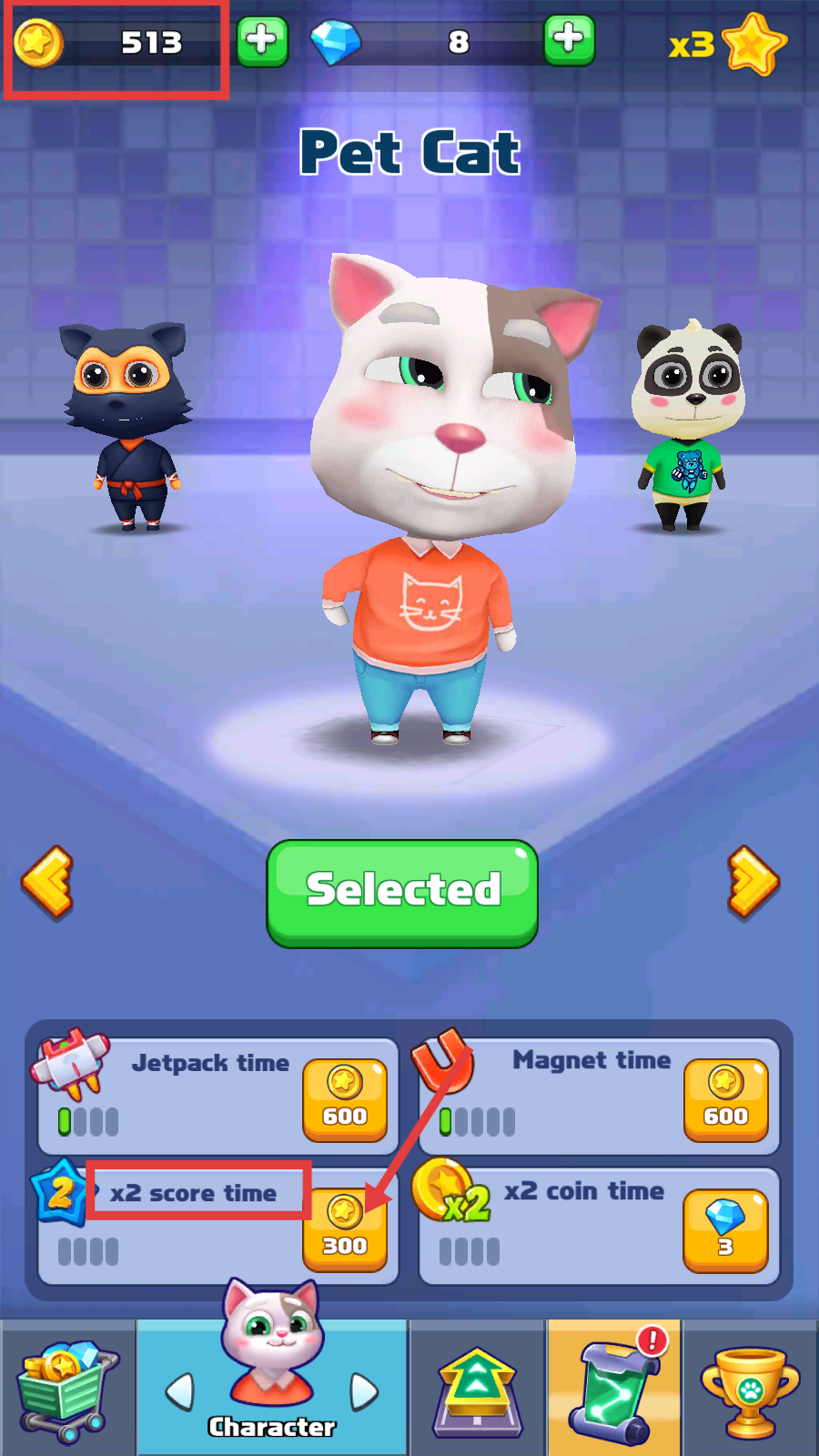The height and width of the screenshot is (1456, 819).
Task: Upgrade Jetpack time for 600 coins
Action: point(345,1099)
